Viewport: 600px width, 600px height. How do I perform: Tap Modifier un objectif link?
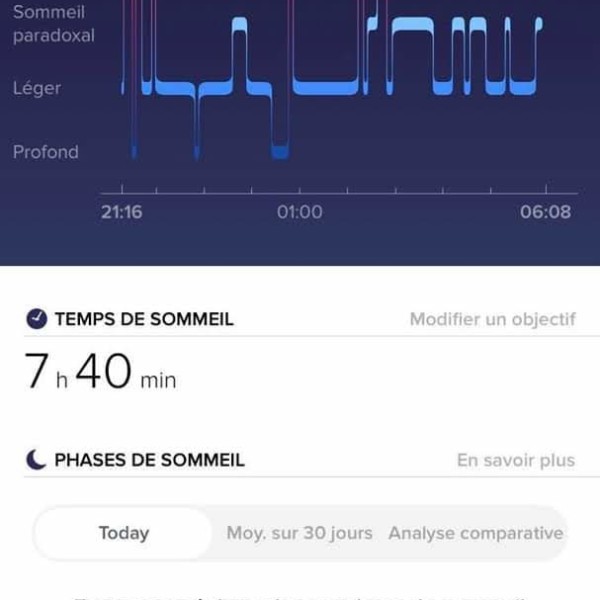click(492, 320)
